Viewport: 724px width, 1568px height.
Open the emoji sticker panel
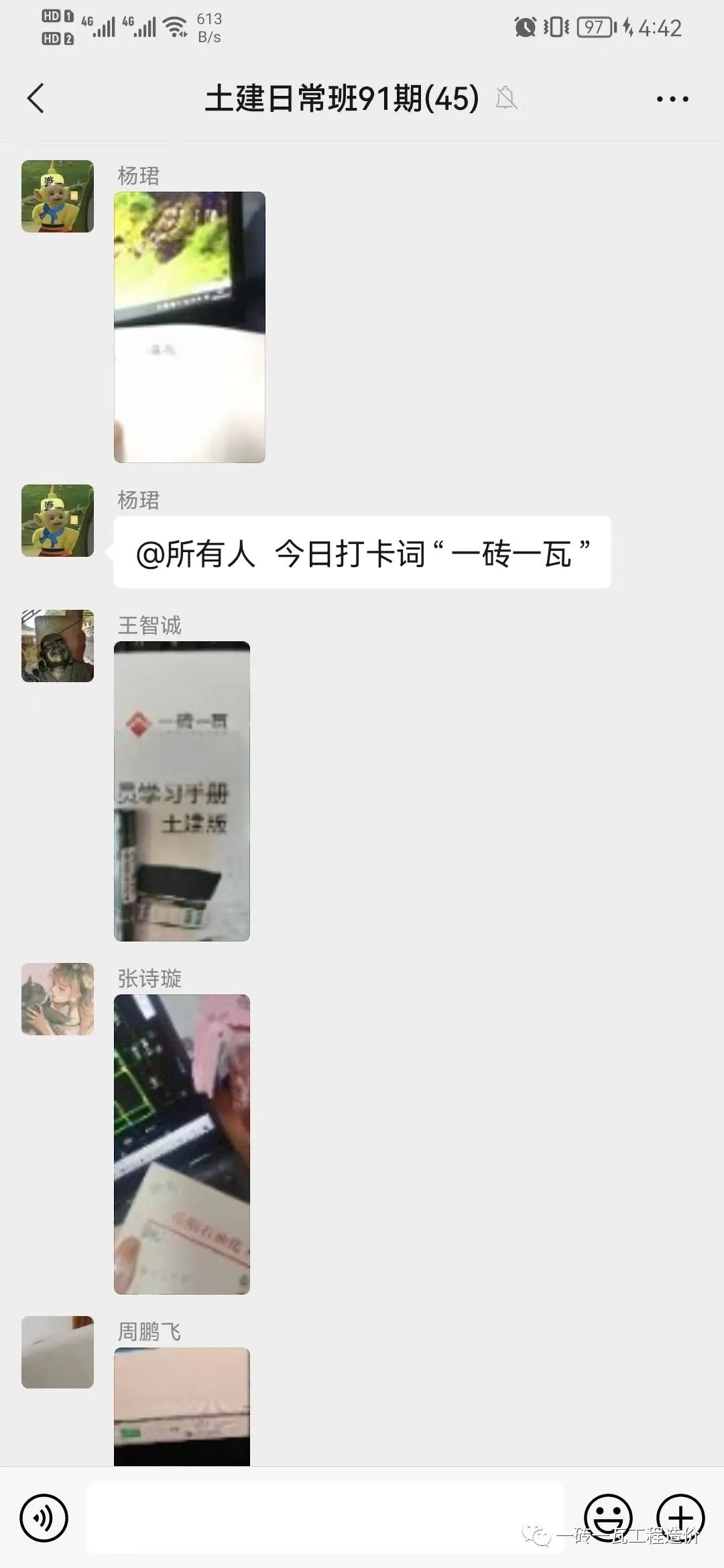point(608,1517)
